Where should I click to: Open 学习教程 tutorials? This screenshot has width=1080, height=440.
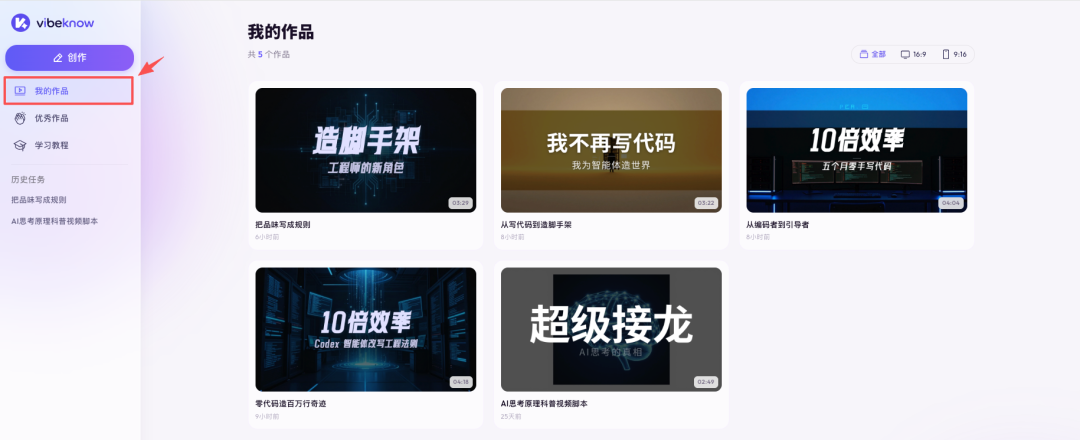68,145
